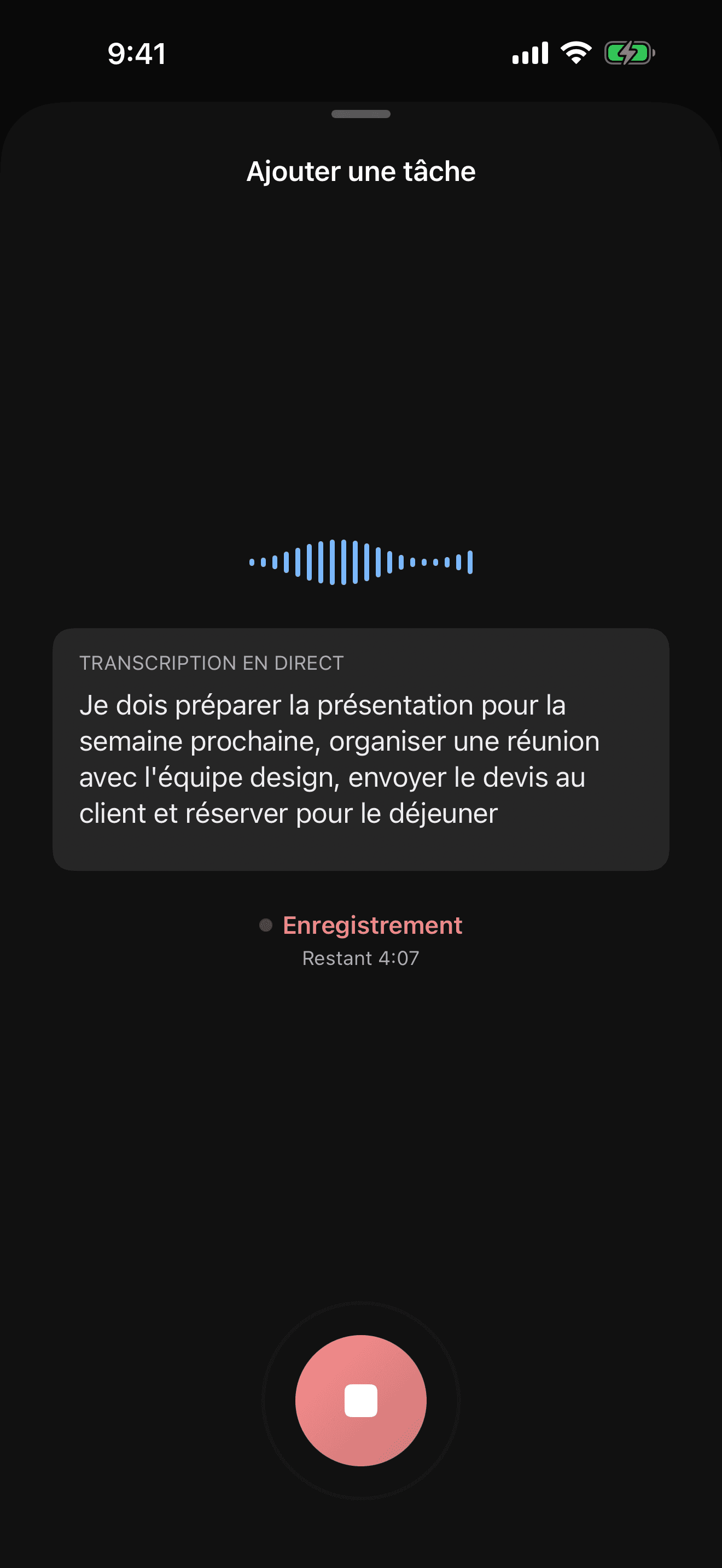This screenshot has width=722, height=1568.
Task: Tap the grabber bar atop the modal
Action: [361, 113]
